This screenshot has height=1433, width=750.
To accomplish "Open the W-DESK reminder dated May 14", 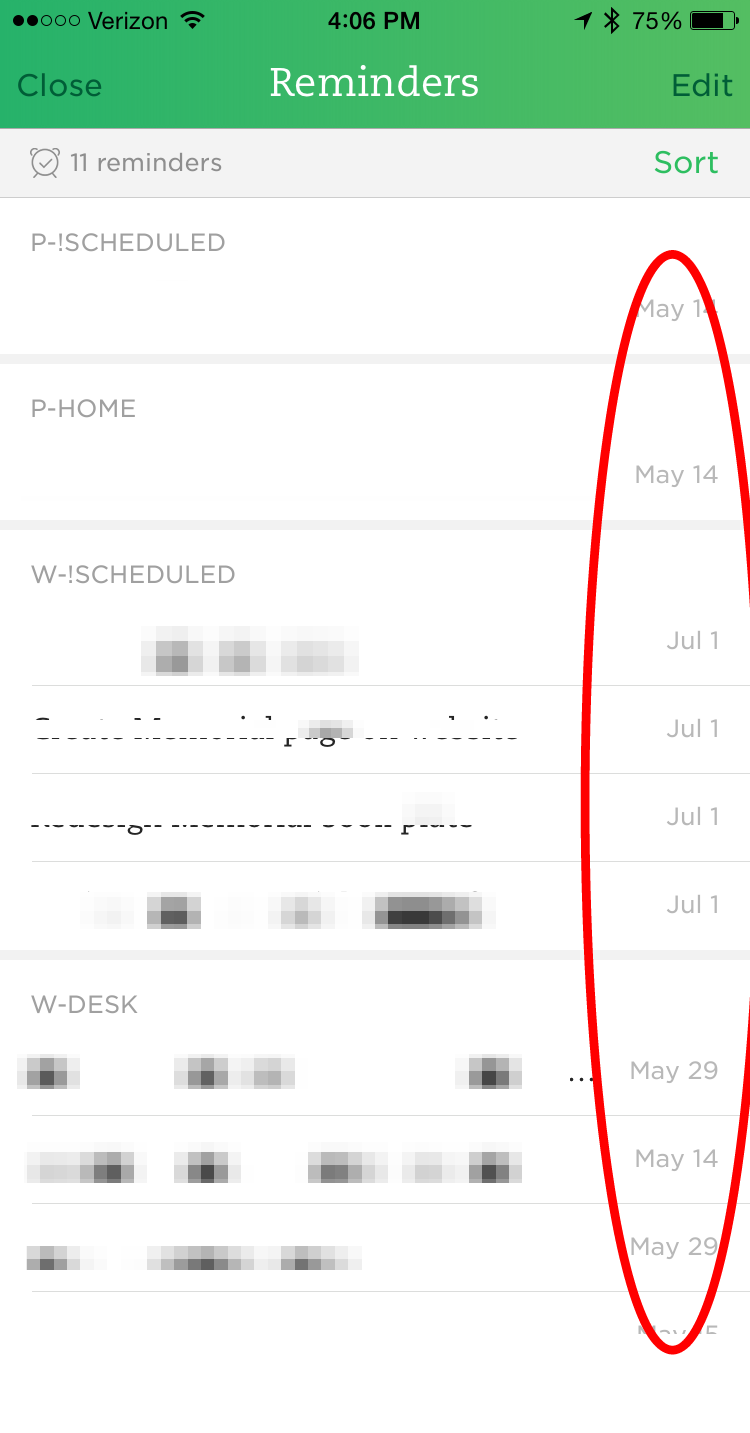I will 375,1160.
